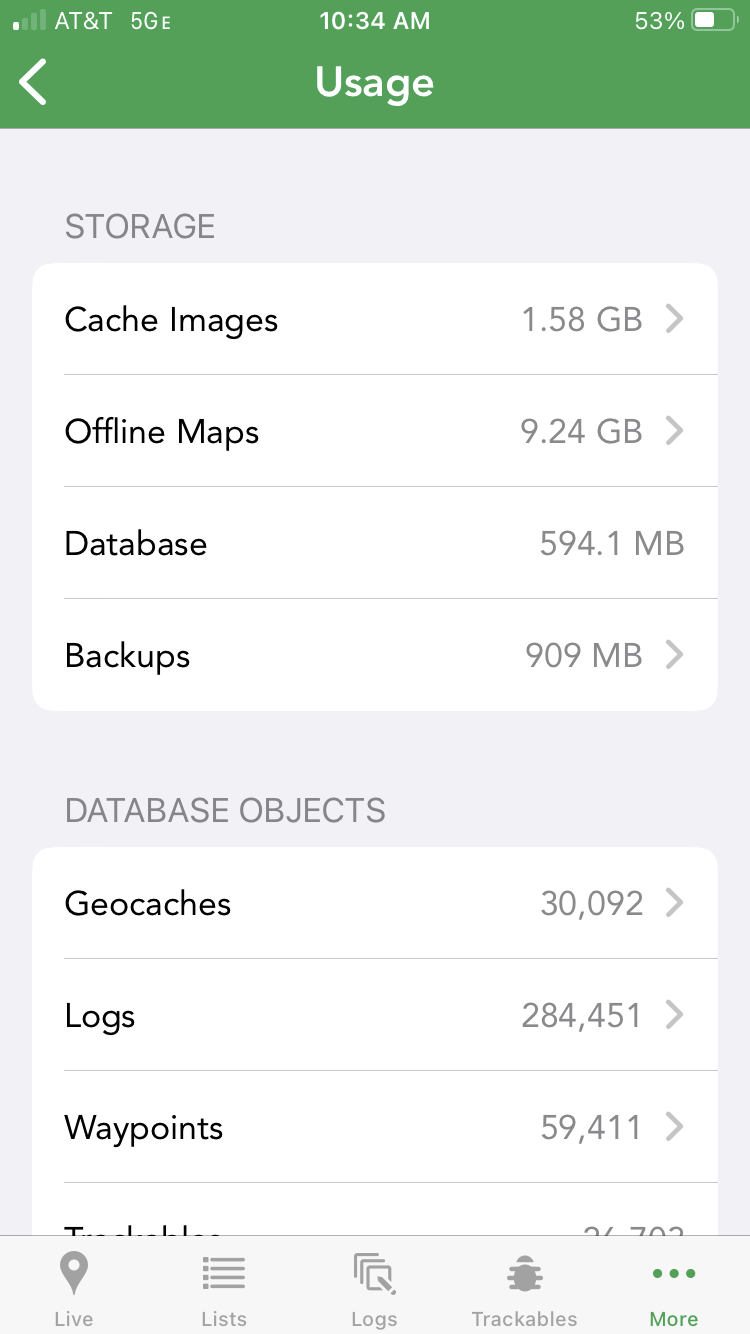This screenshot has height=1334, width=750.
Task: Open the Logs database objects row
Action: (x=375, y=1016)
